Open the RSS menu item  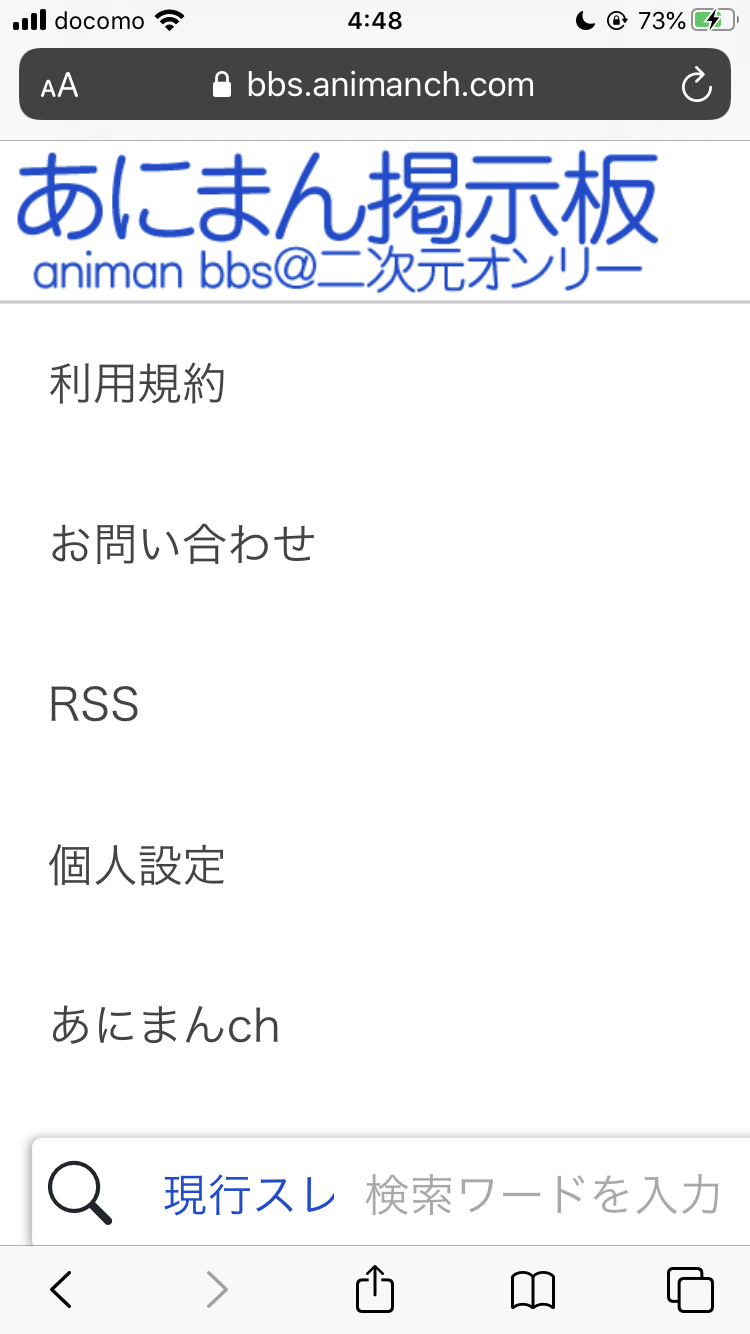coord(94,706)
